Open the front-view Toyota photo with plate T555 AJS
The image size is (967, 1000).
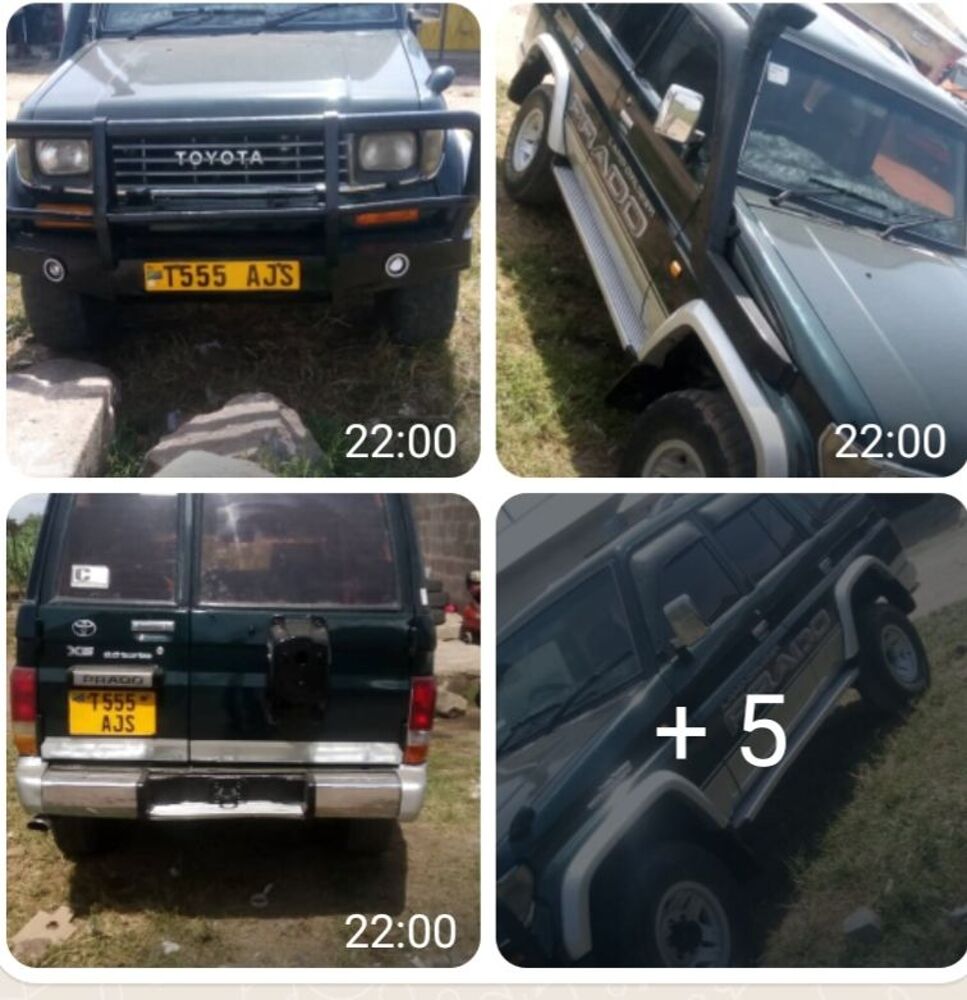[x=242, y=238]
